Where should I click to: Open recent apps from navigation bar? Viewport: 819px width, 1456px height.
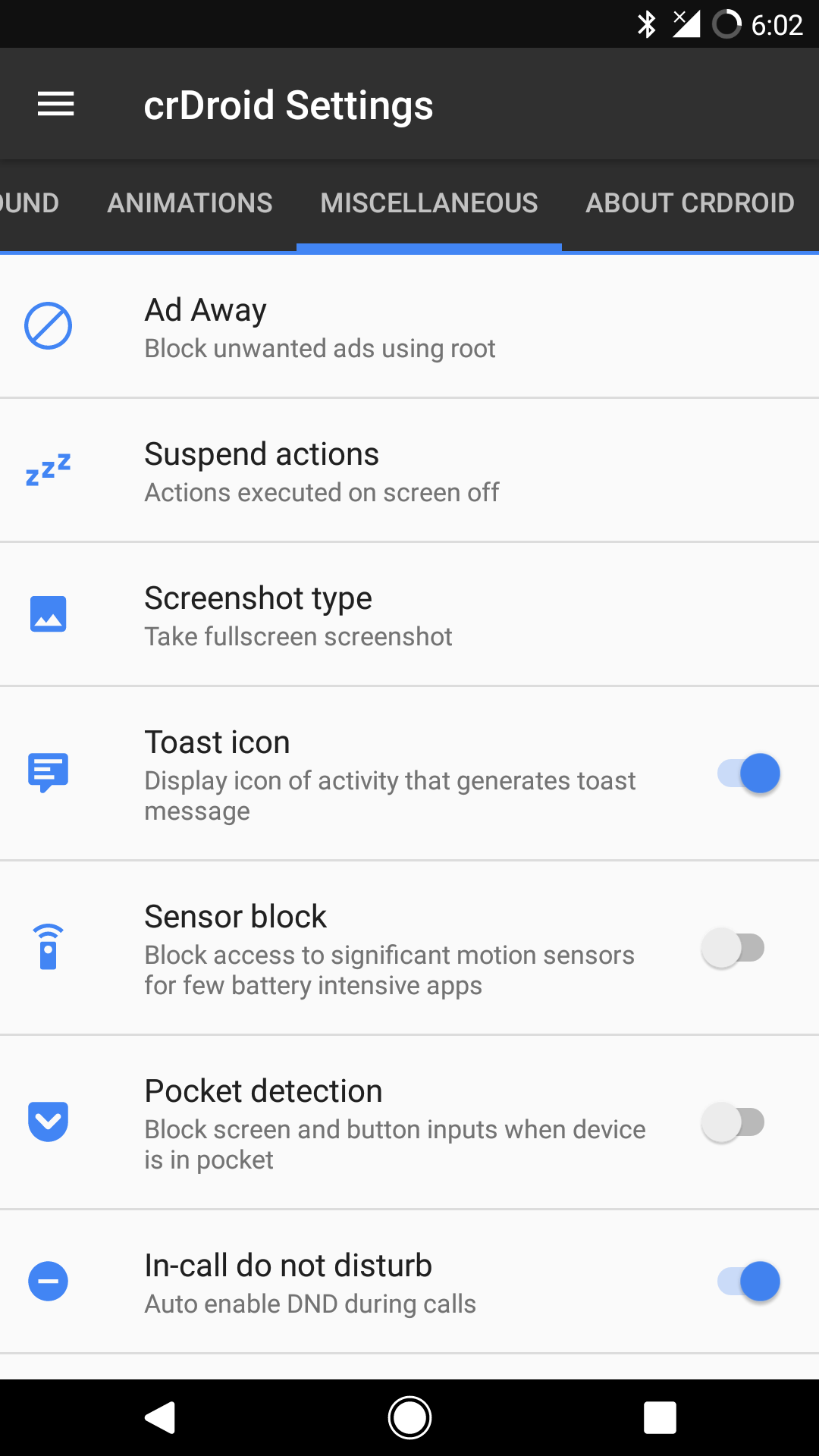coord(659,1417)
